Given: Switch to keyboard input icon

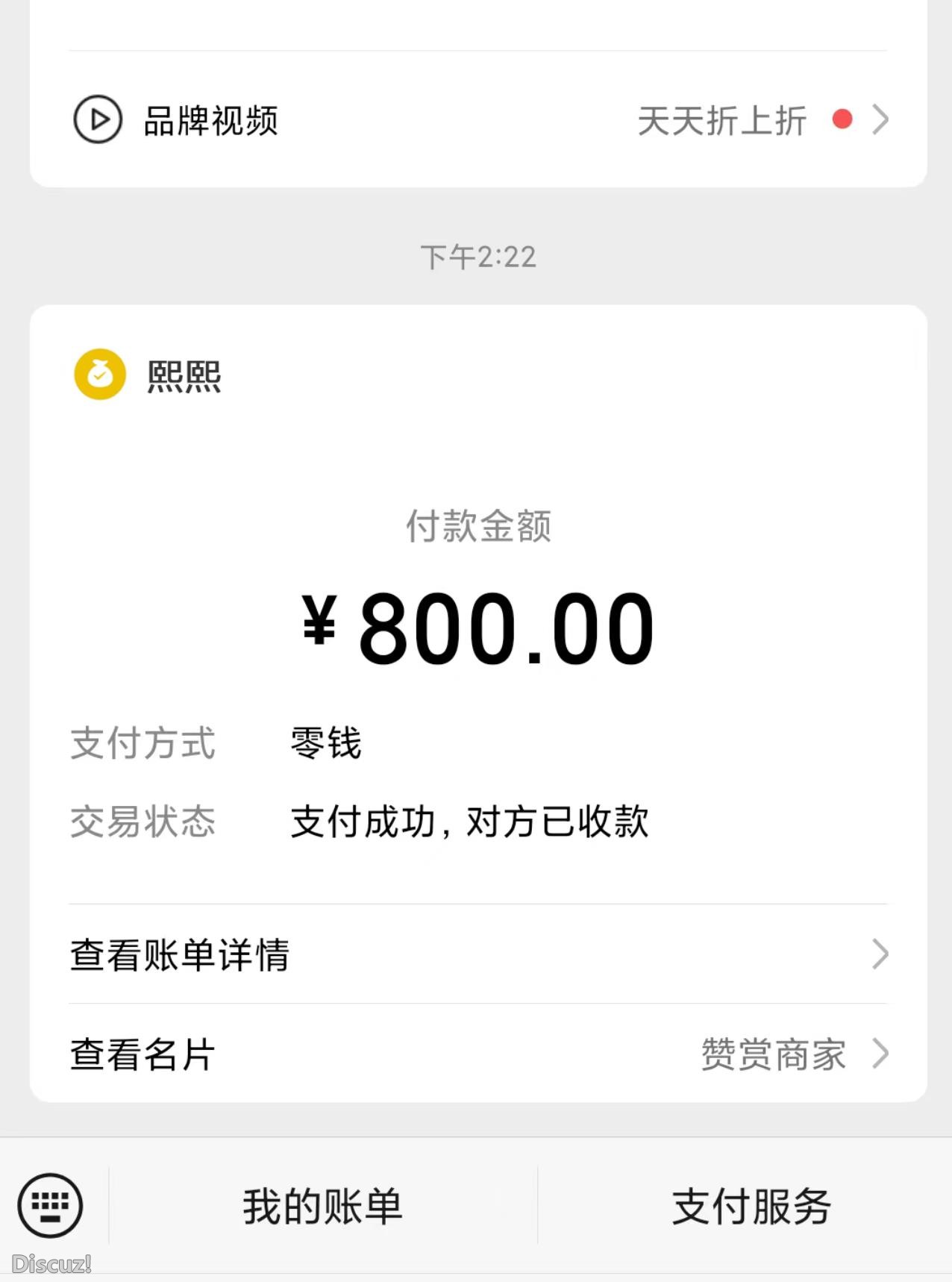Looking at the screenshot, I should 50,1205.
